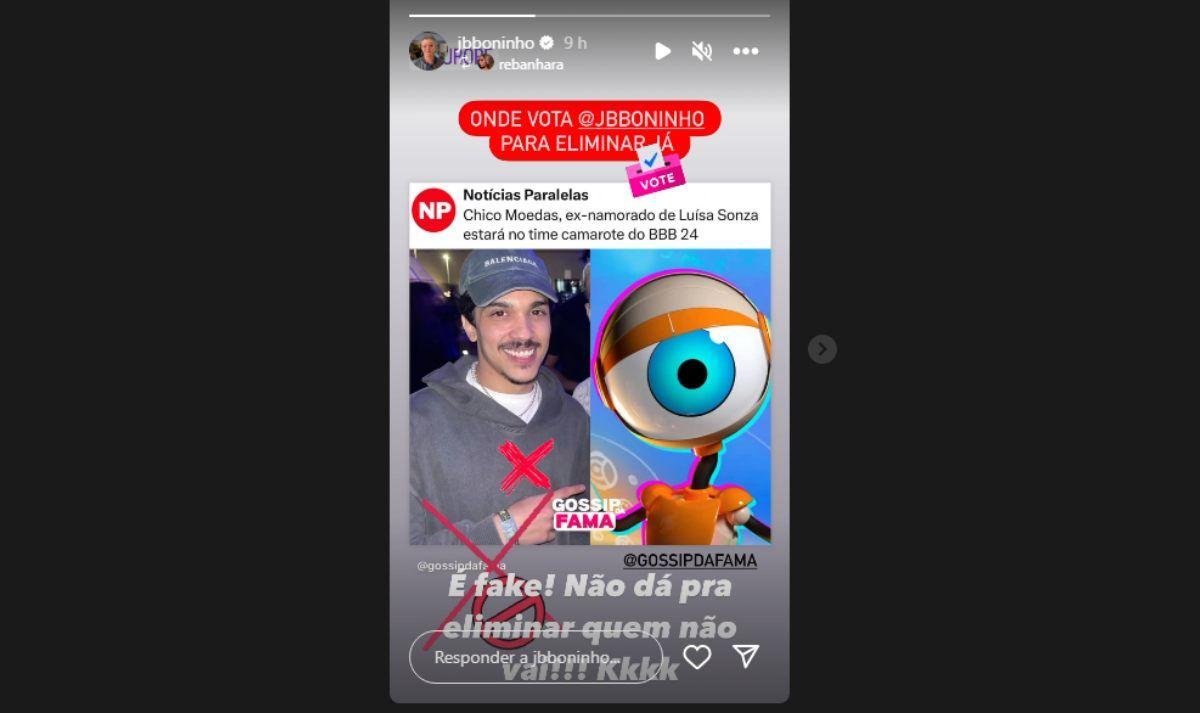The image size is (1200, 713).
Task: Go to the next story
Action: pos(822,349)
